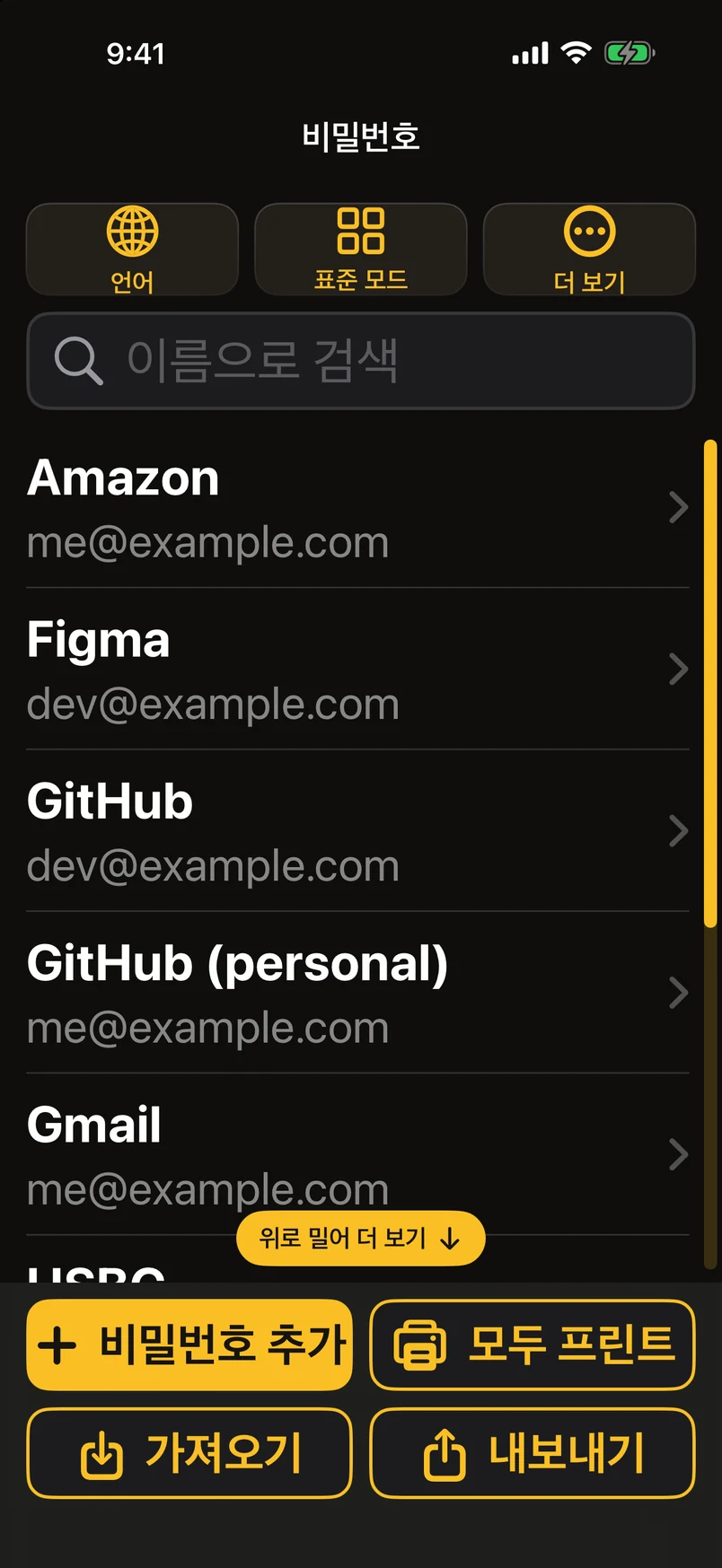Tap the 위로 밀어 더 보기 pill

[361, 1239]
